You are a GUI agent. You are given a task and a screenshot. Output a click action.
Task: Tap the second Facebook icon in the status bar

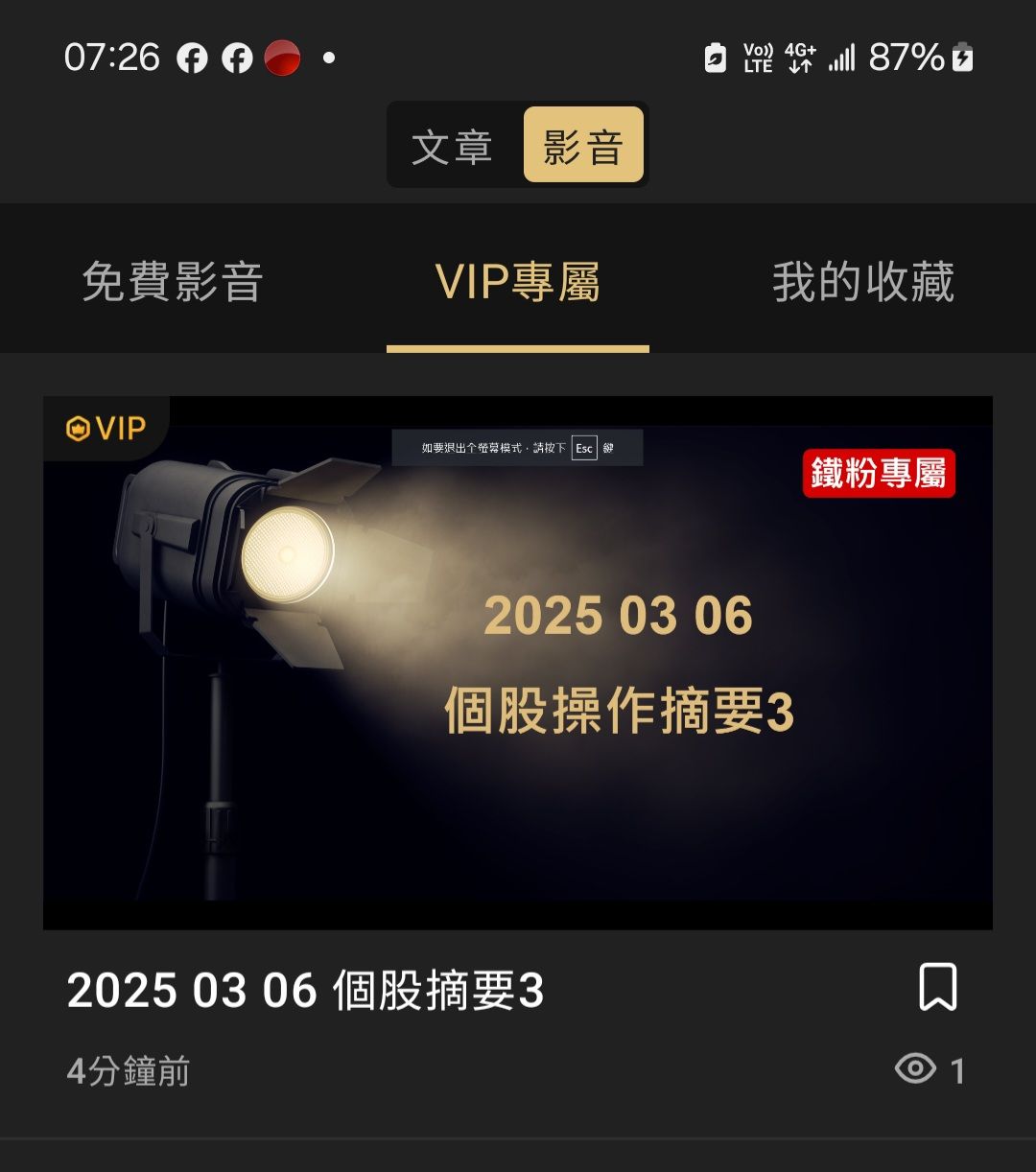[240, 58]
